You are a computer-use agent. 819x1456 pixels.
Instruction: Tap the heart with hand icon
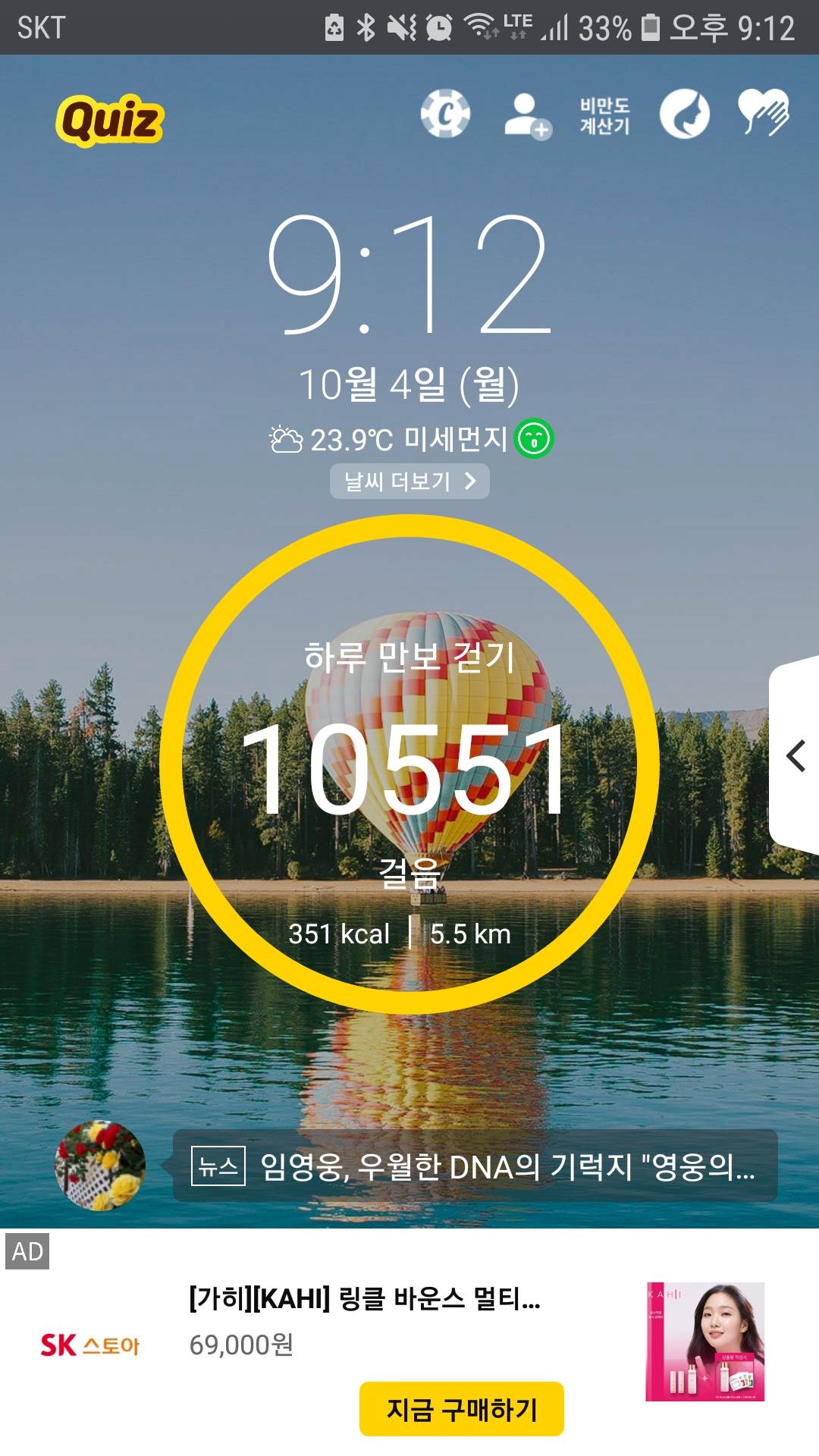point(764,114)
